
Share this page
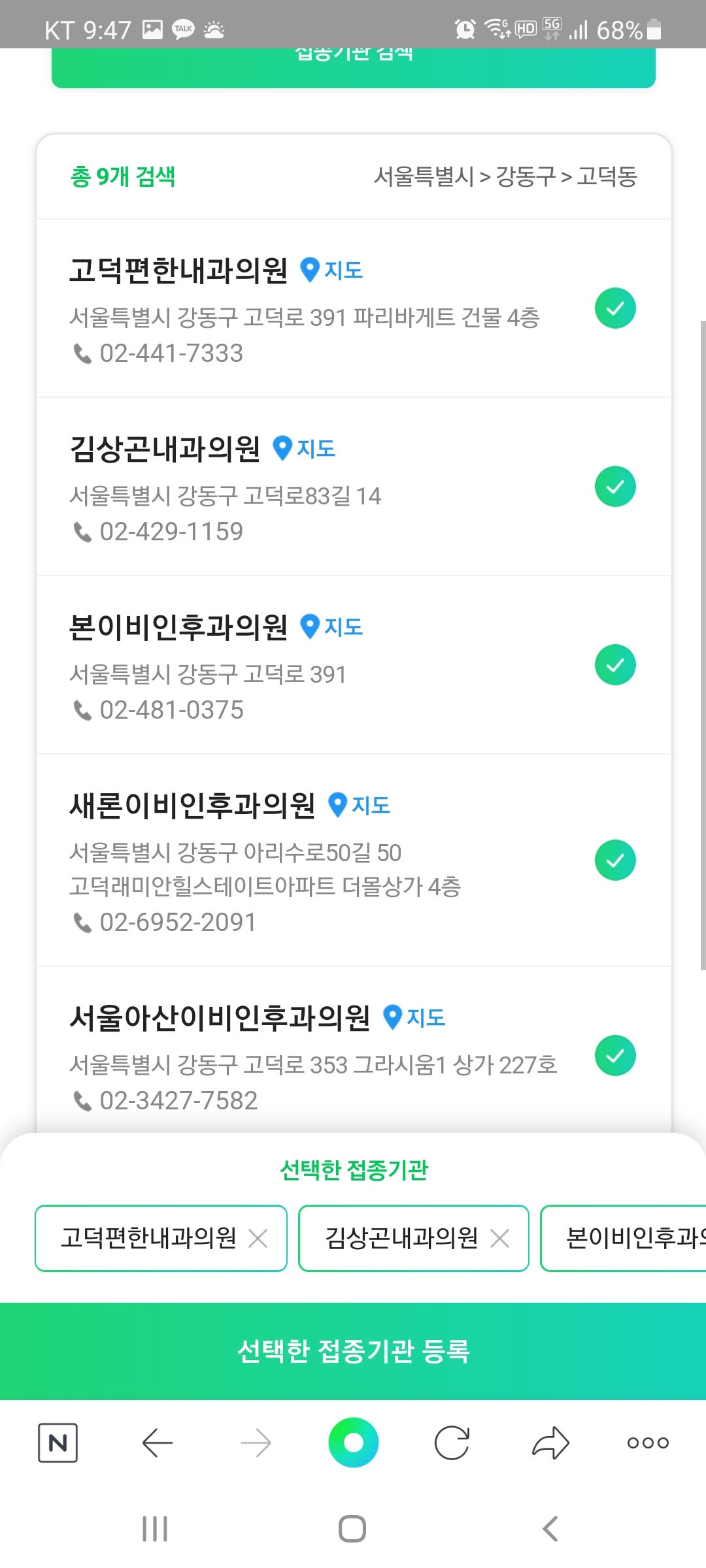[x=550, y=1443]
